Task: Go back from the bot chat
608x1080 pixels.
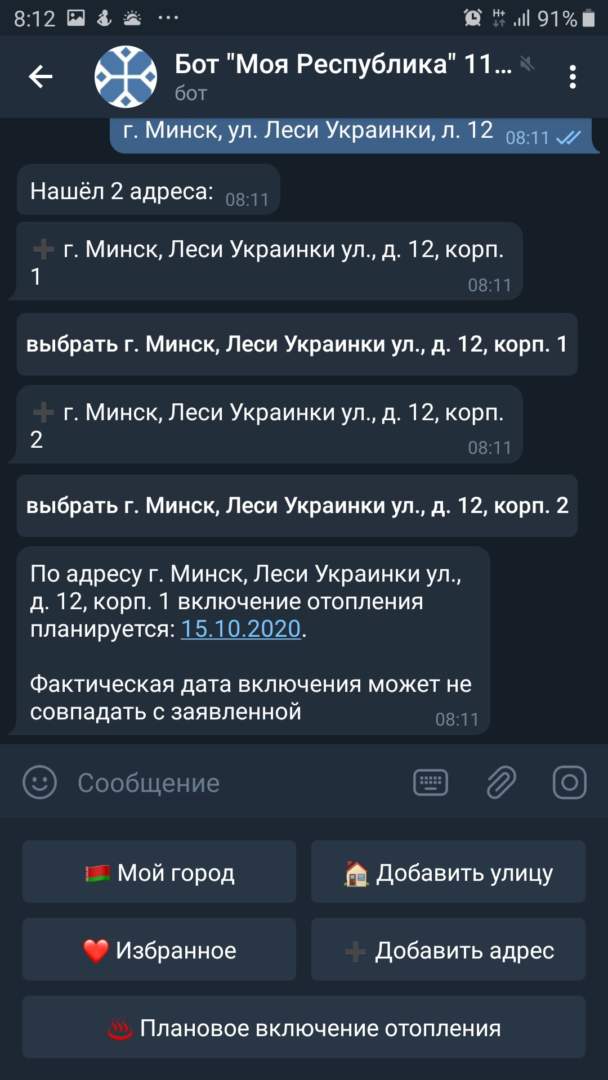Action: tap(40, 77)
